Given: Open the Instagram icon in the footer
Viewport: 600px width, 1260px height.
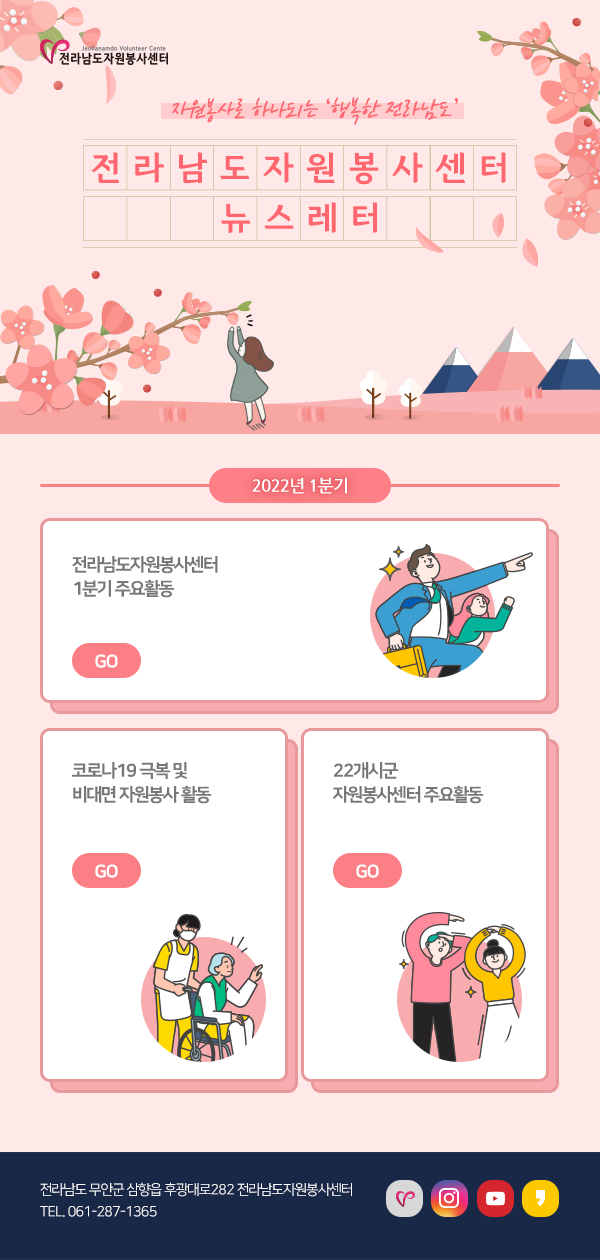Looking at the screenshot, I should coord(449,1198).
